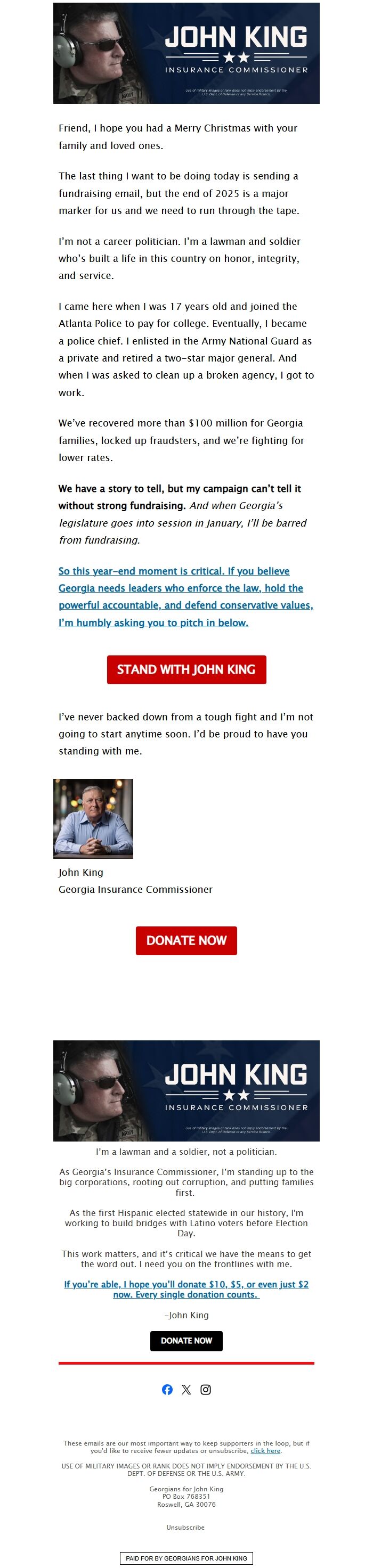Open the Instagram icon

pos(206,1389)
